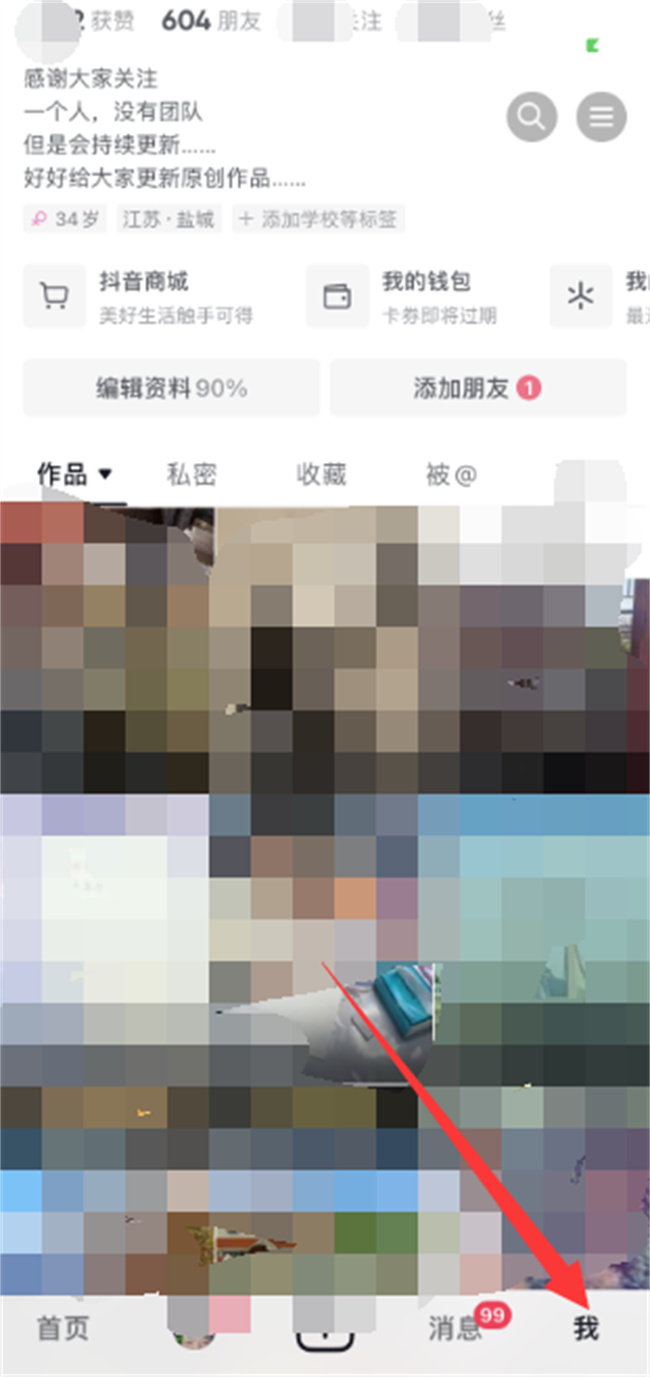This screenshot has height=1377, width=650.
Task: Go to 首页 in bottom navigation
Action: [63, 1327]
